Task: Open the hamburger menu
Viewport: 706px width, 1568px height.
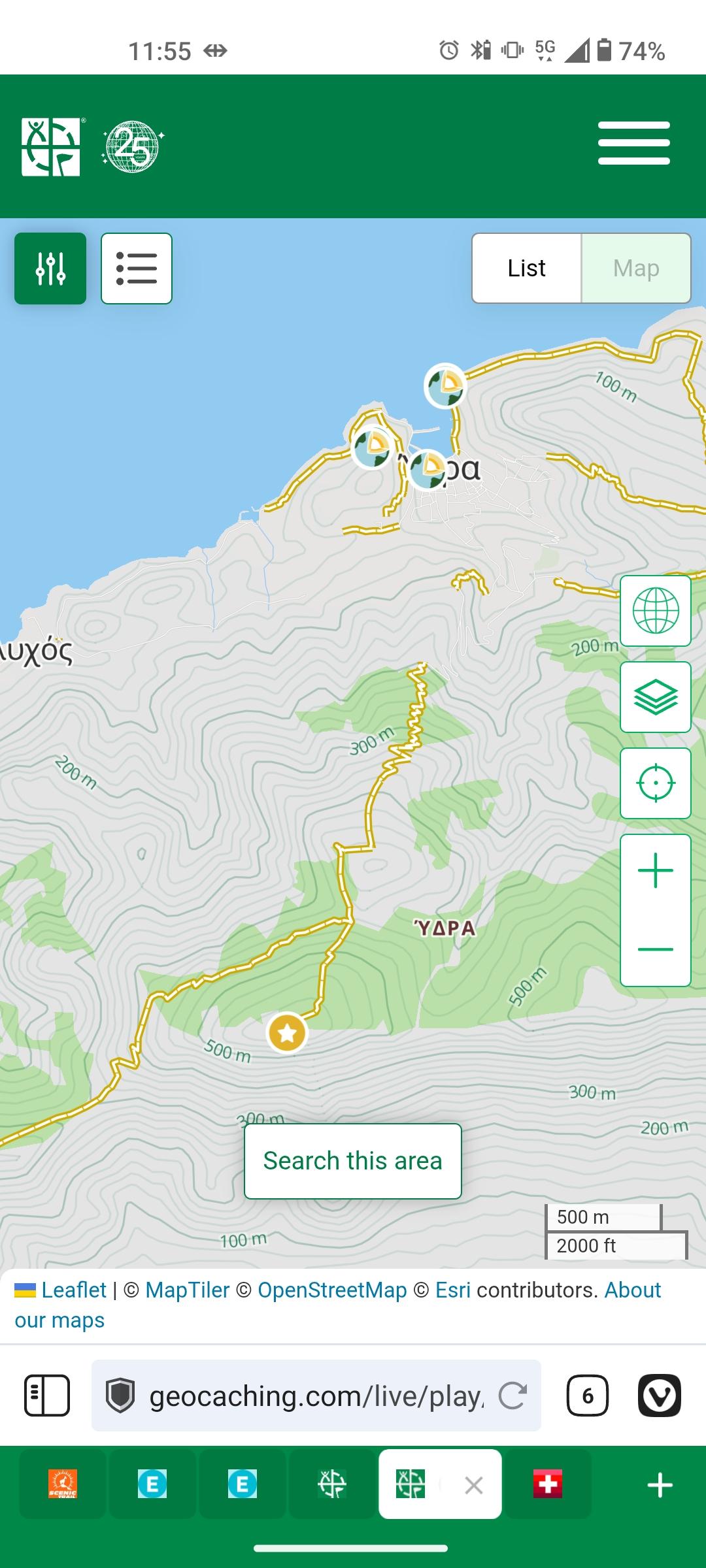Action: coord(633,143)
